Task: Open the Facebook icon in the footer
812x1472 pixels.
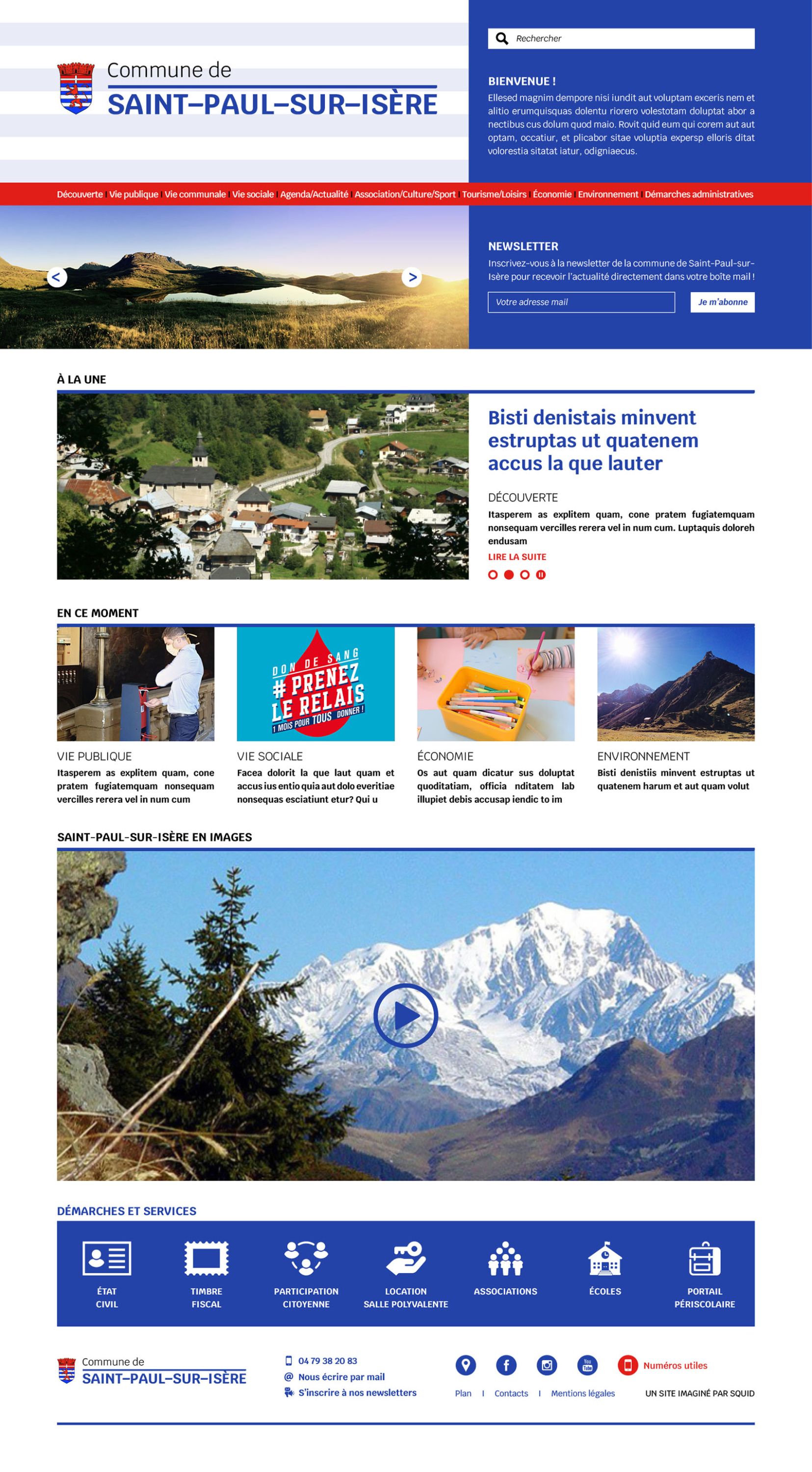Action: tap(506, 1365)
